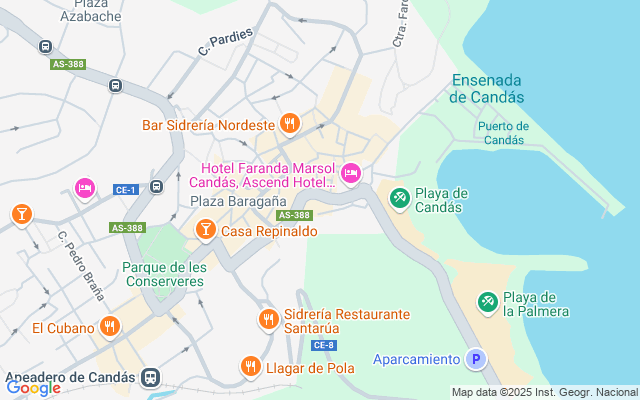This screenshot has height=400, width=640.
Task: Open Bar Sidrería Nordeste restaurant marker
Action: click(289, 124)
